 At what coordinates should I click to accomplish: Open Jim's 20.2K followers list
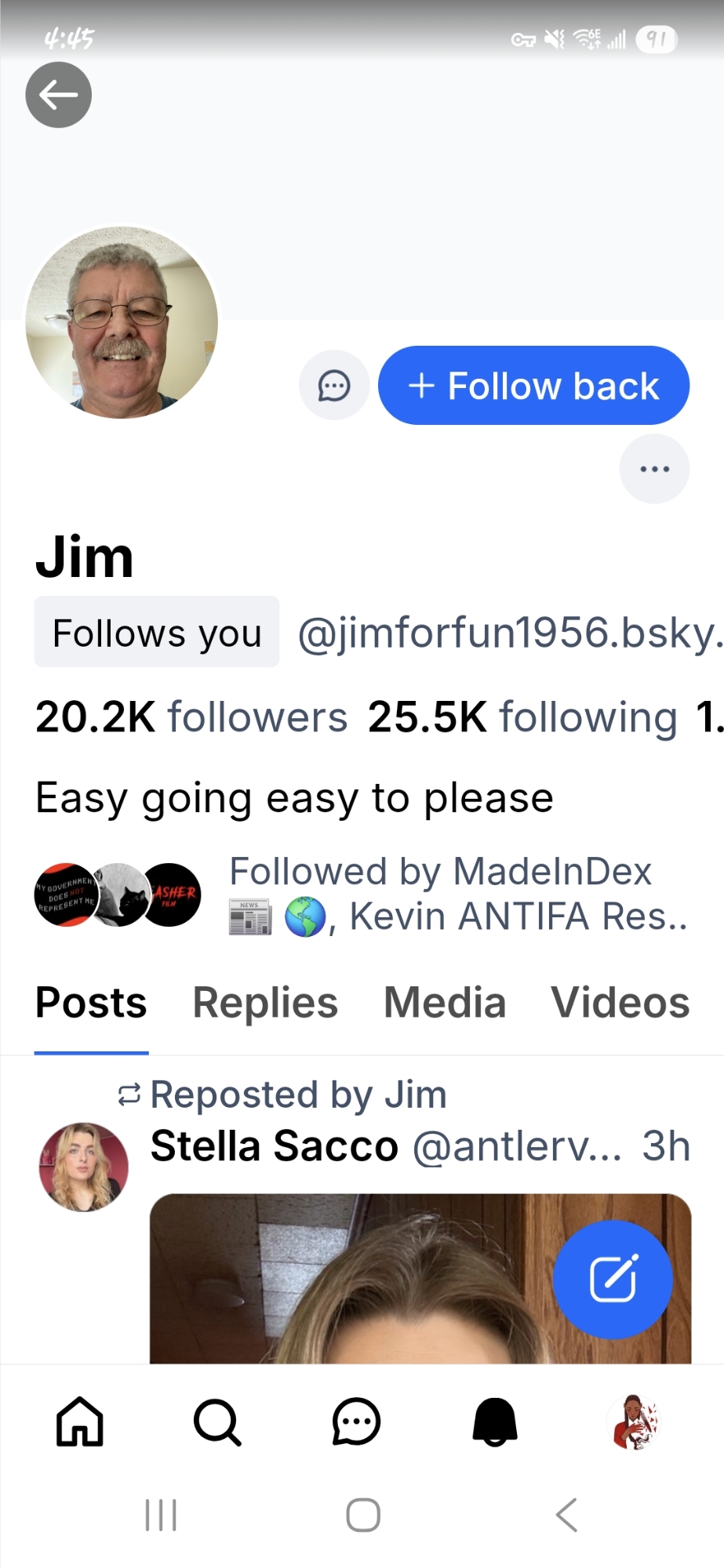point(191,717)
